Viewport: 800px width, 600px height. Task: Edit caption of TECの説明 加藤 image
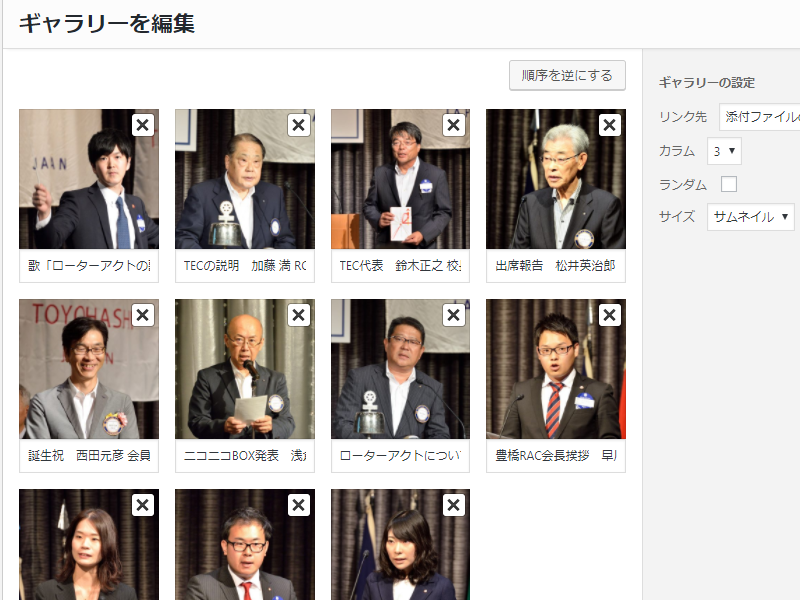point(245,266)
